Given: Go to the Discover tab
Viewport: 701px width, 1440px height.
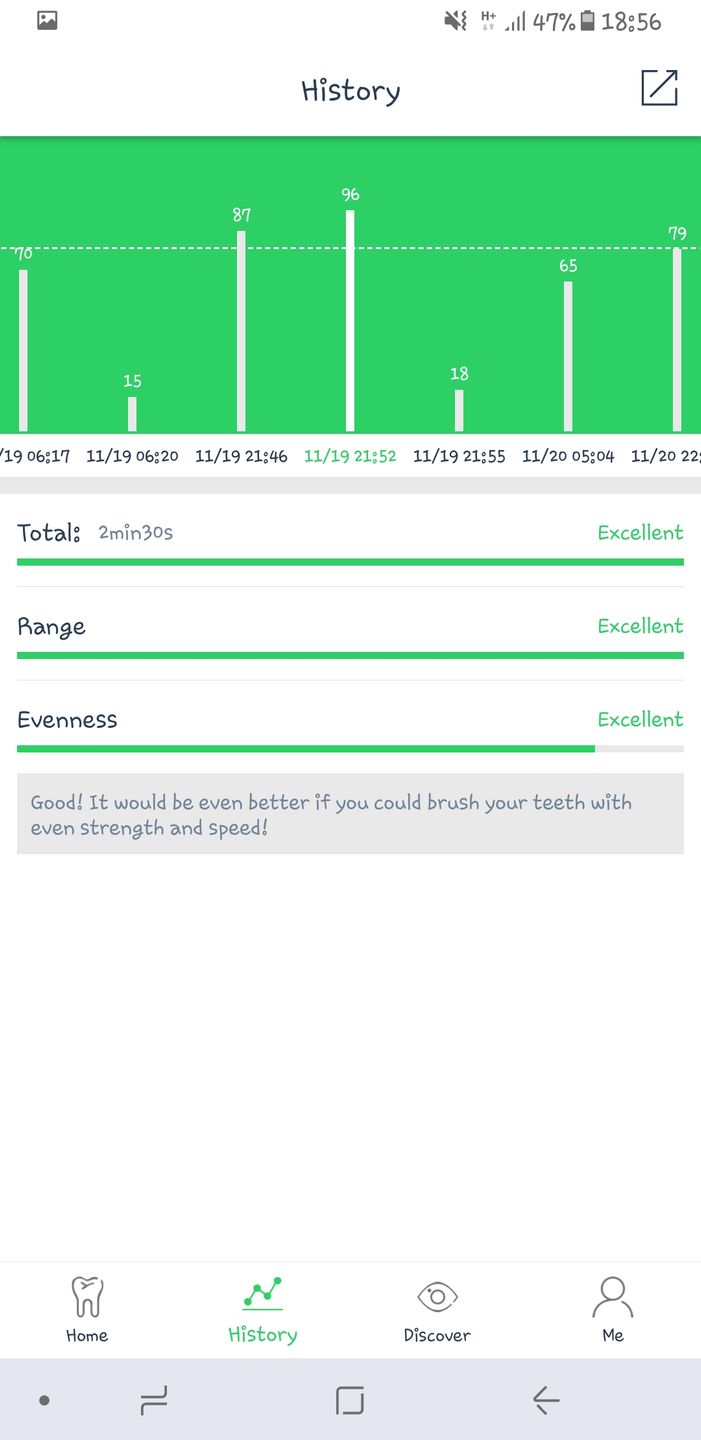Looking at the screenshot, I should 437,1309.
